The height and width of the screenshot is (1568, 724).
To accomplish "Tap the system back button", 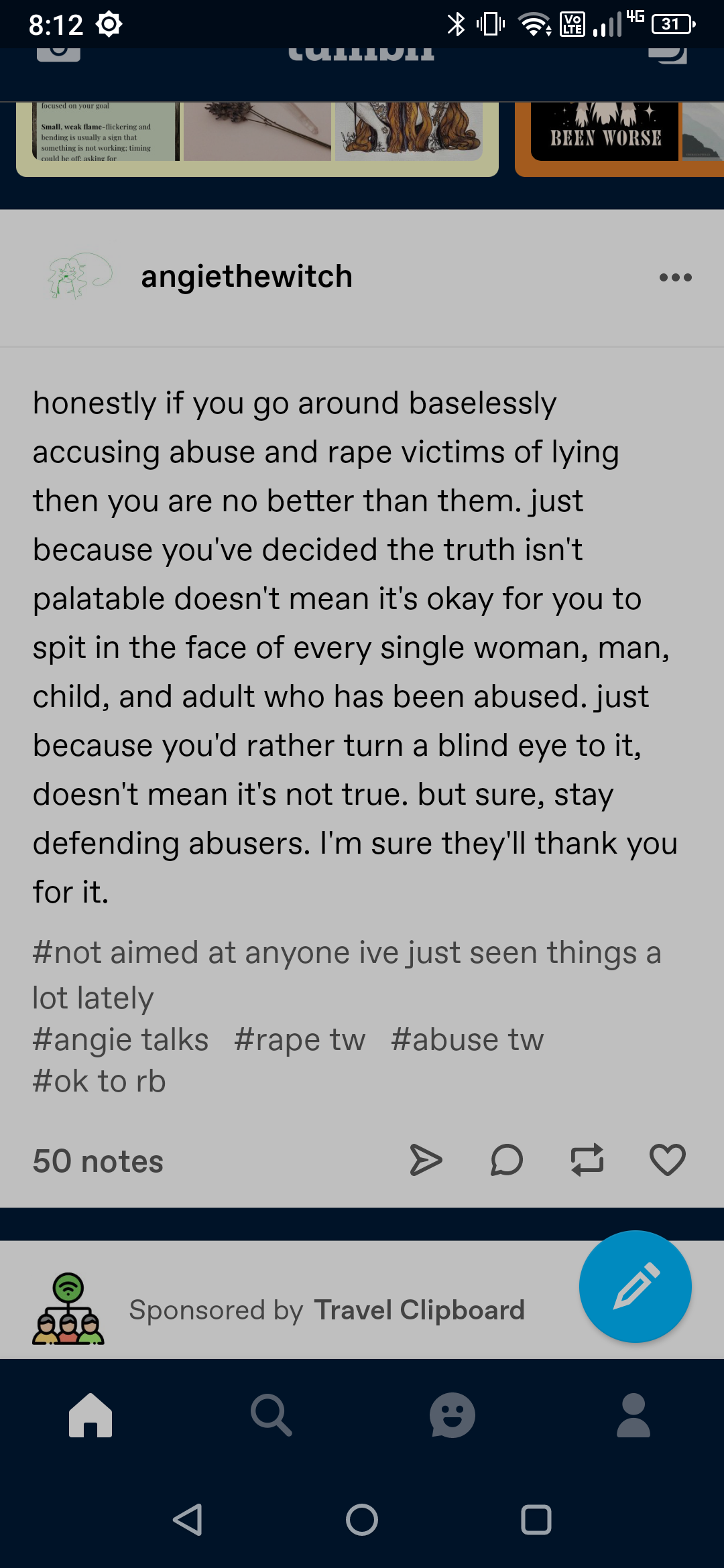I will [188, 1520].
